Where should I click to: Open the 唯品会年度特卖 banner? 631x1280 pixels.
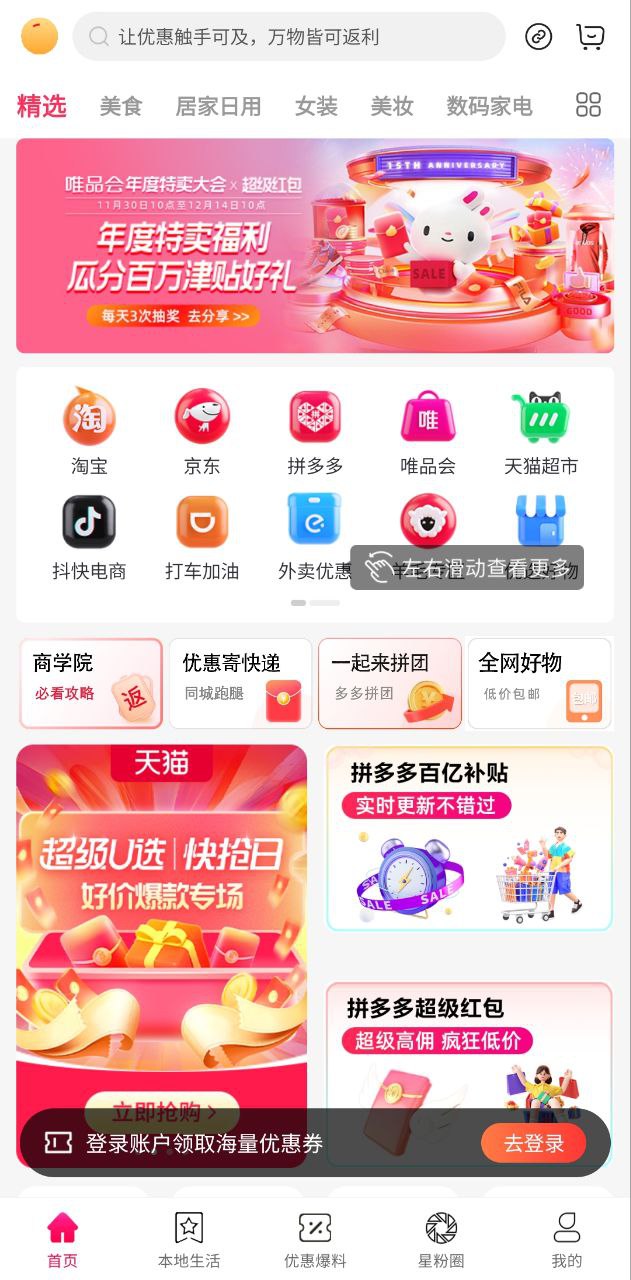click(x=315, y=246)
